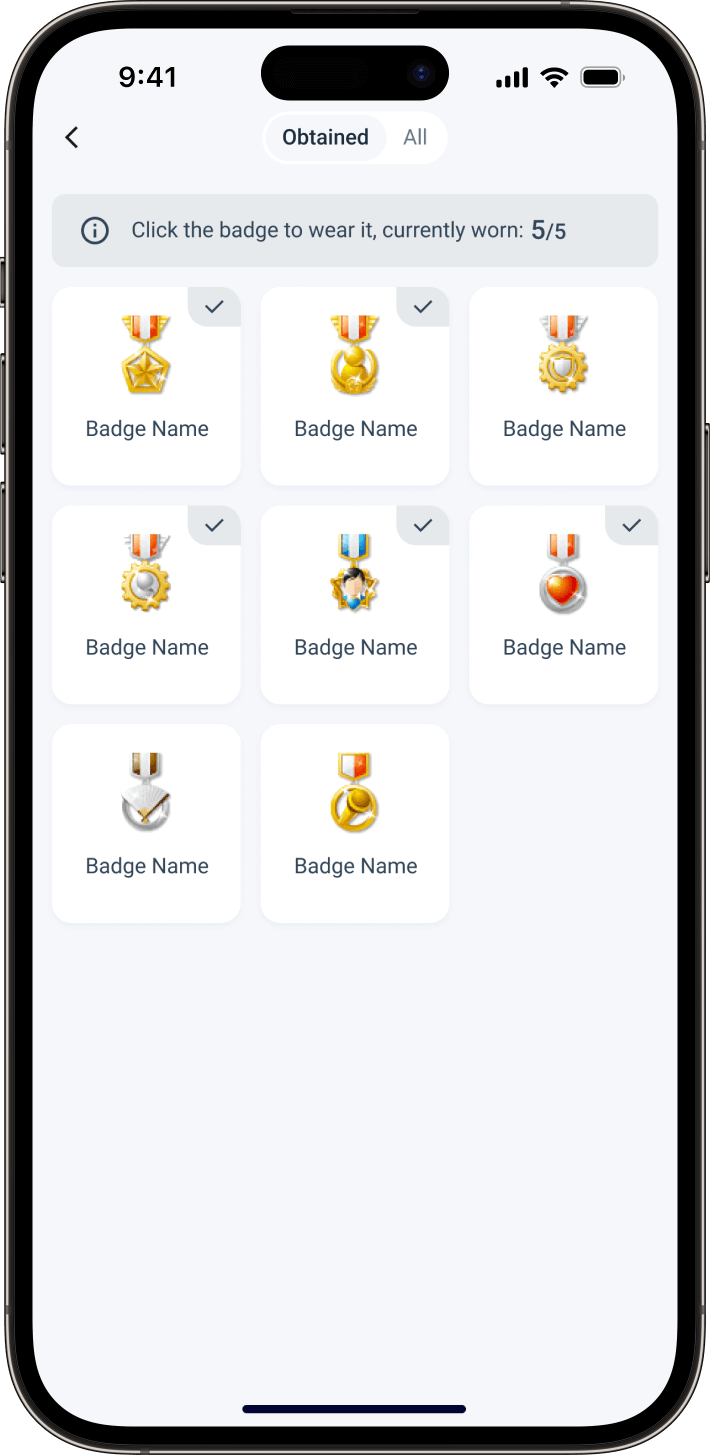Wear the gold shield gear badge

563,386
